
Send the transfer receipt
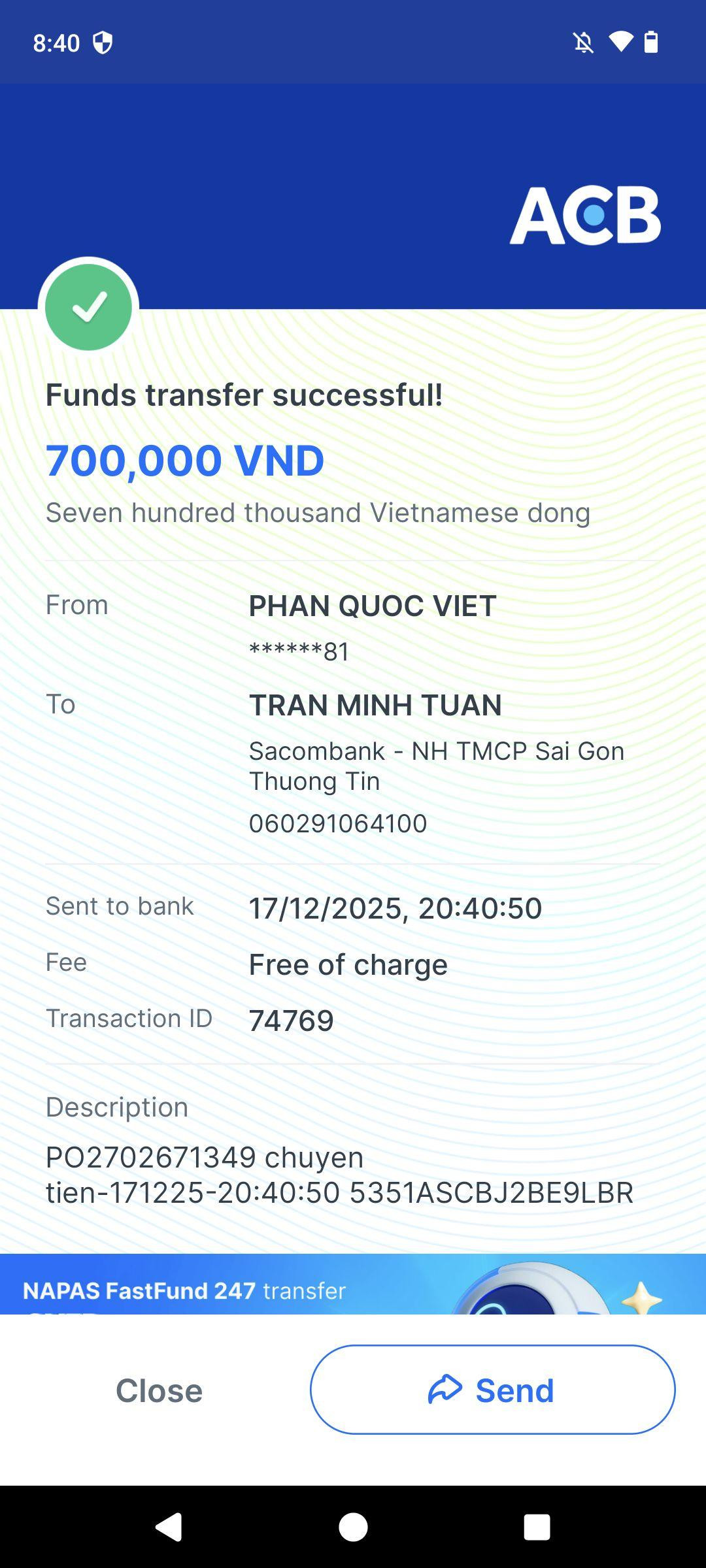(492, 1390)
